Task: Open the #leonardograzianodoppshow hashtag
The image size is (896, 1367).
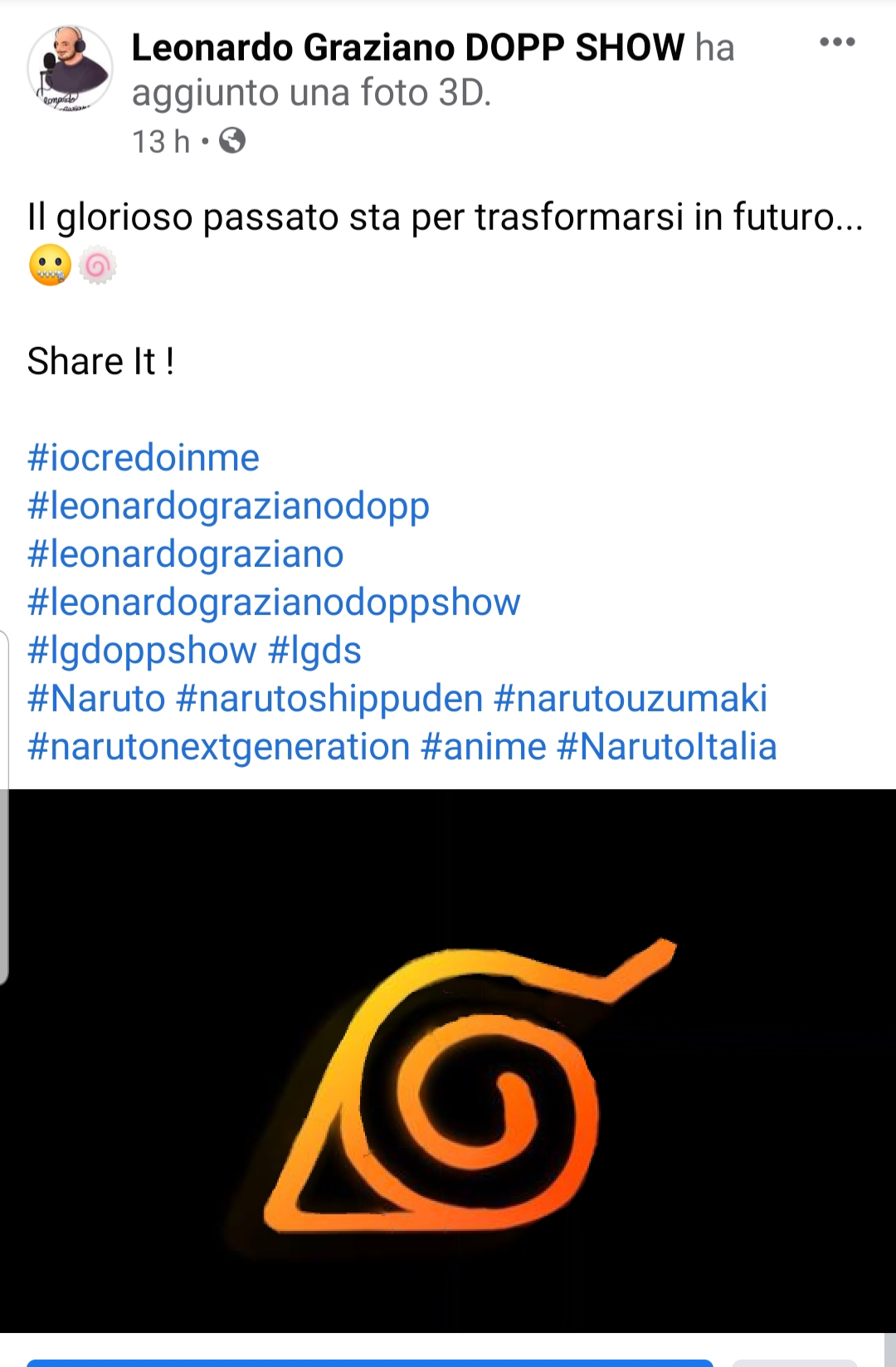Action: click(x=274, y=603)
